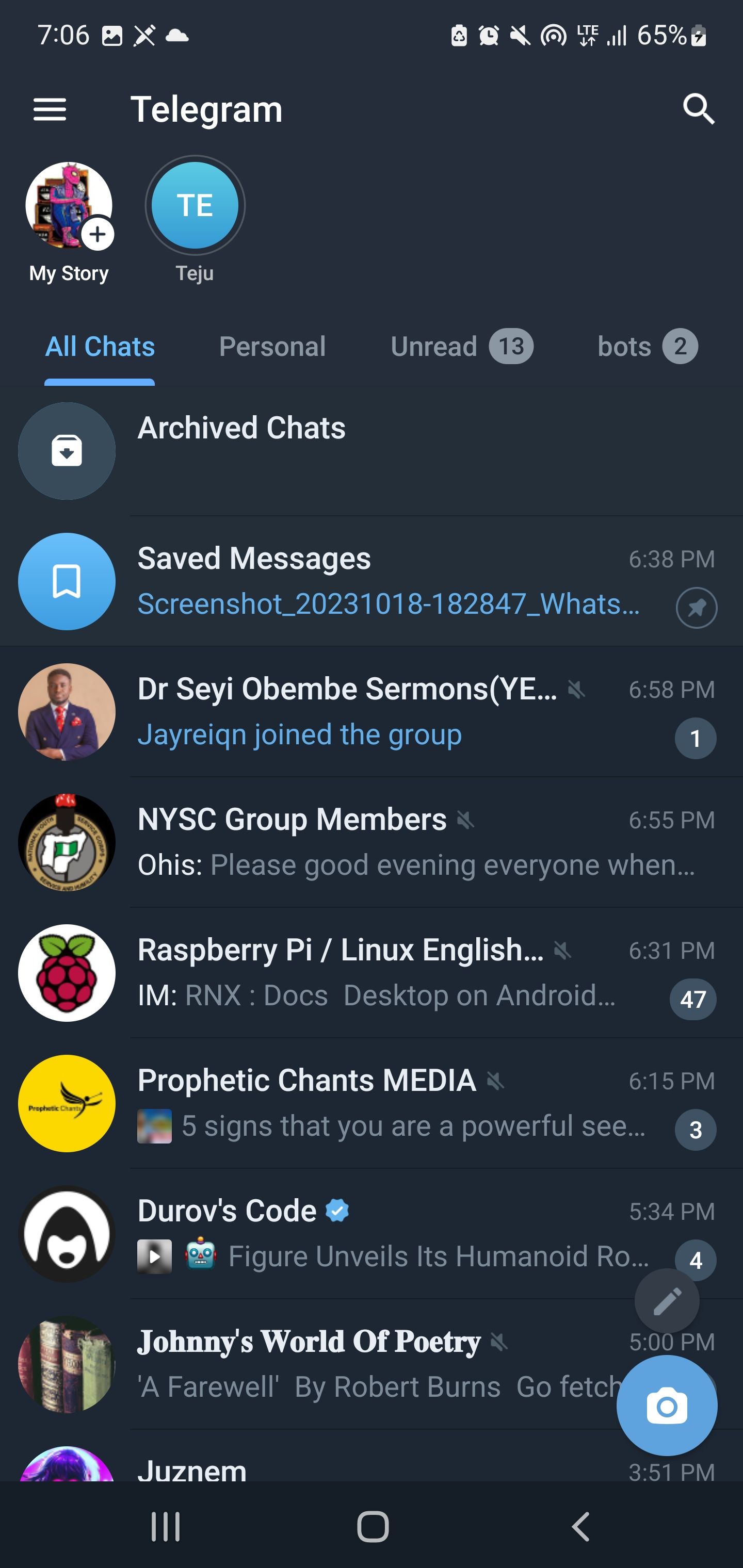Screen dimensions: 743x1568
Task: Tap the unread badge on Dr Seyi Obembe Sermons
Action: [694, 738]
